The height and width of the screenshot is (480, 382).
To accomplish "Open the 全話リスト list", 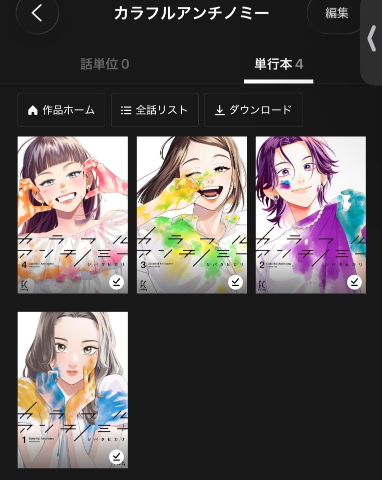I will click(x=155, y=110).
